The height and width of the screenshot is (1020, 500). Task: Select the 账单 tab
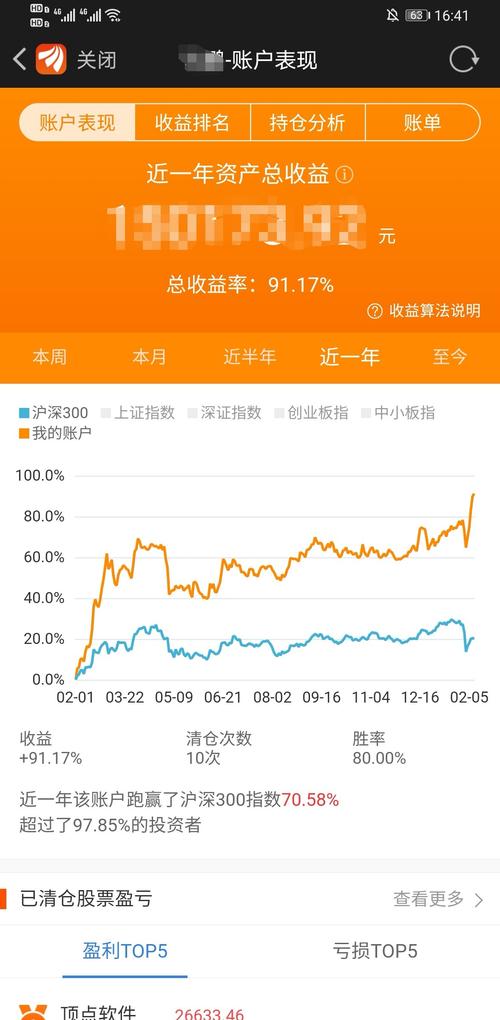tap(423, 122)
